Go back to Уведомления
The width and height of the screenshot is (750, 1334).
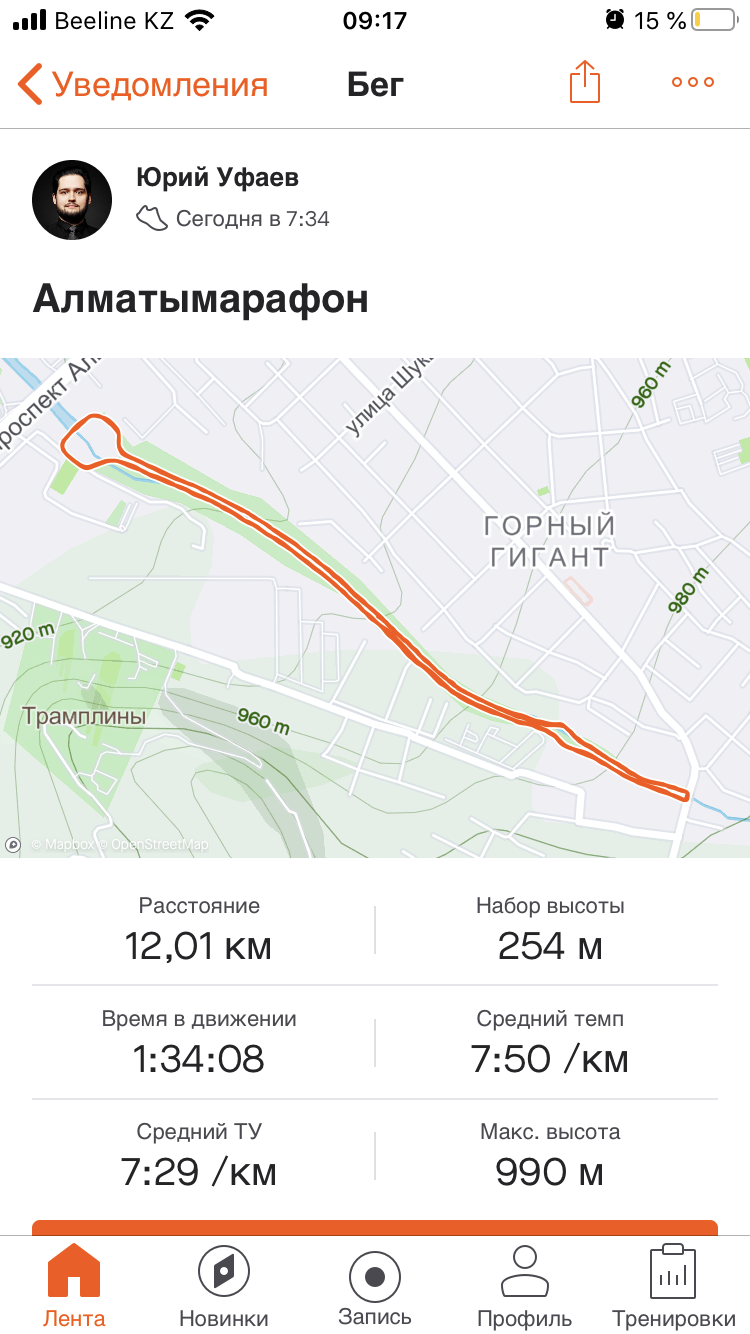(x=143, y=85)
